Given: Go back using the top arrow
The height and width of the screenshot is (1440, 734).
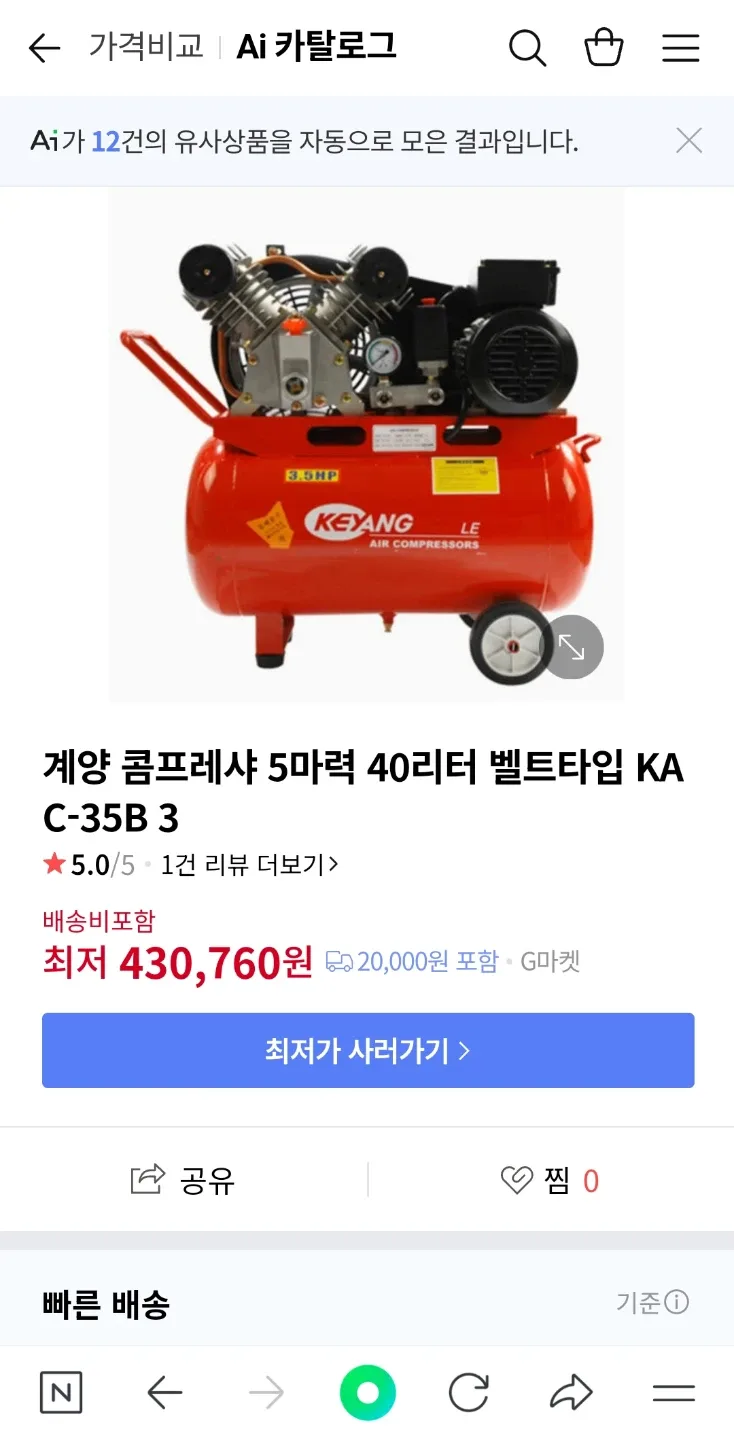Looking at the screenshot, I should pyautogui.click(x=45, y=48).
